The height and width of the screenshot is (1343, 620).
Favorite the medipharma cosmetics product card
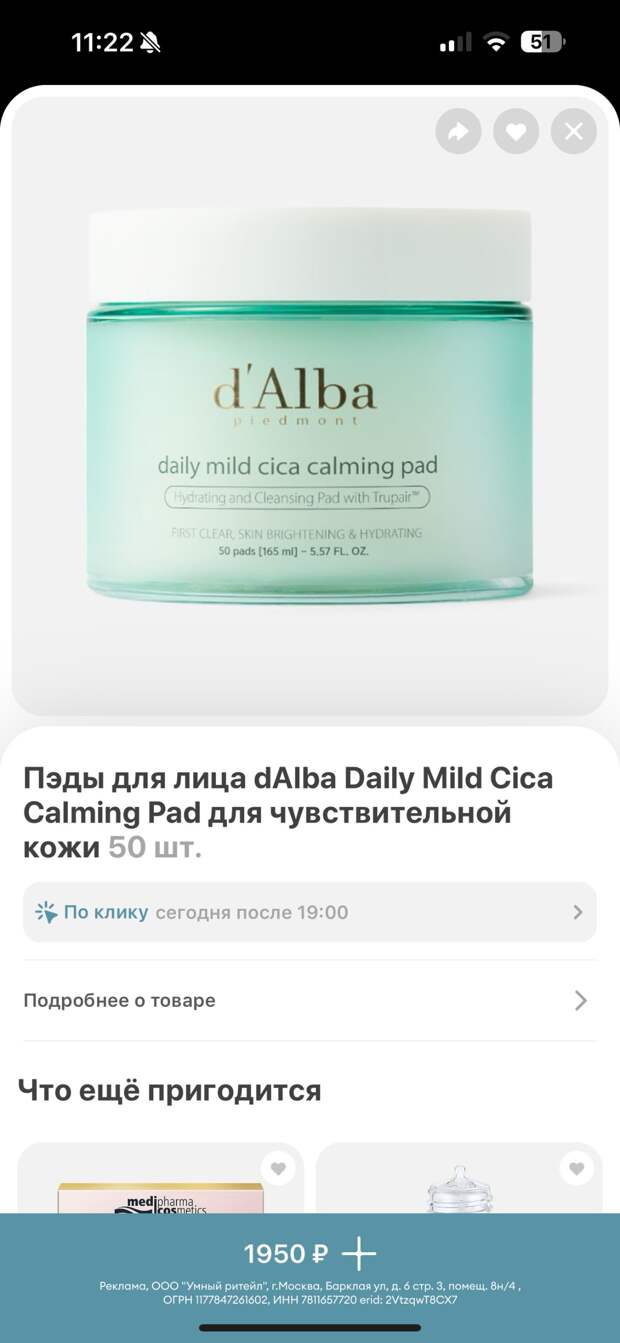[x=278, y=1168]
